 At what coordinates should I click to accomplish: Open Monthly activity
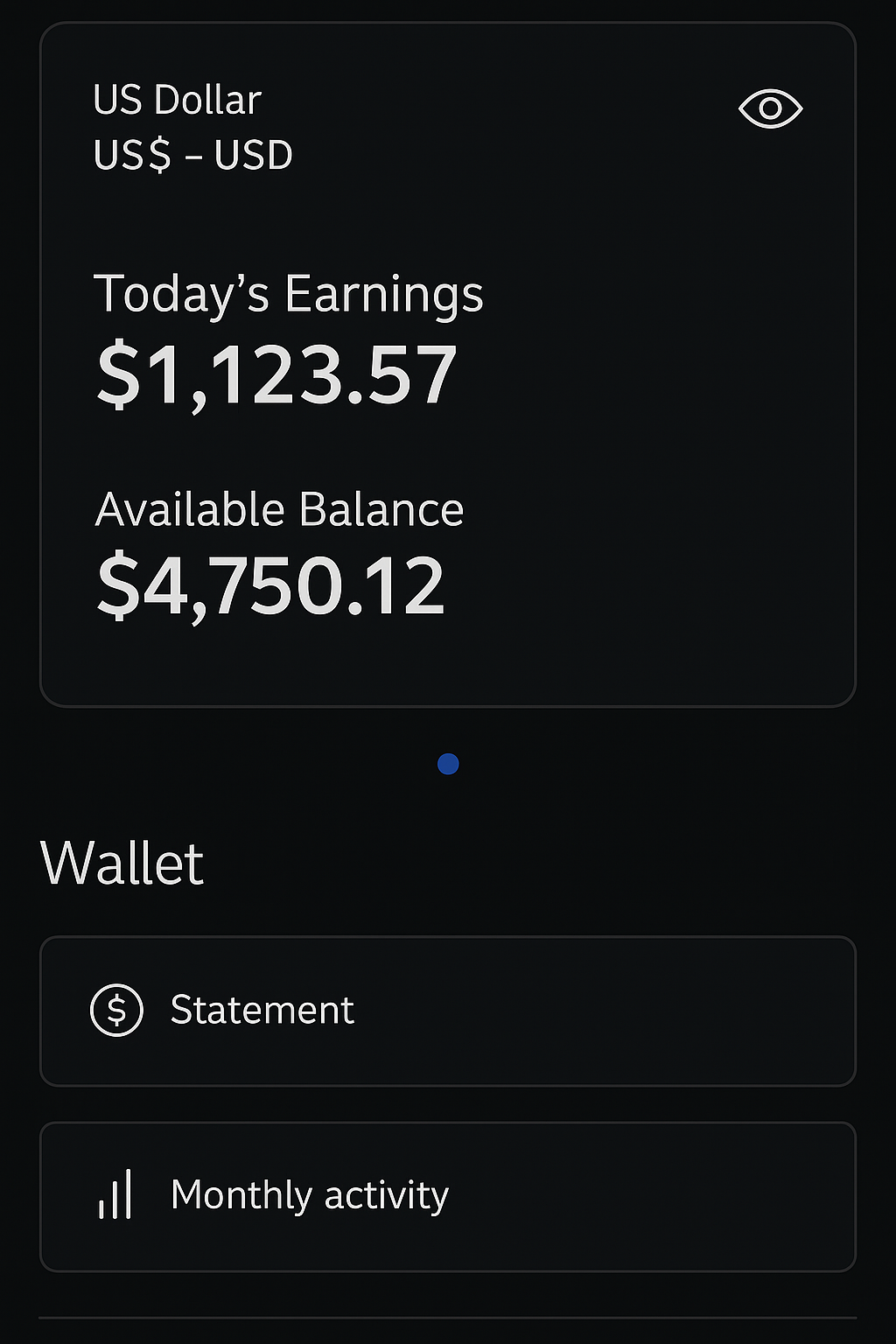tap(447, 1196)
